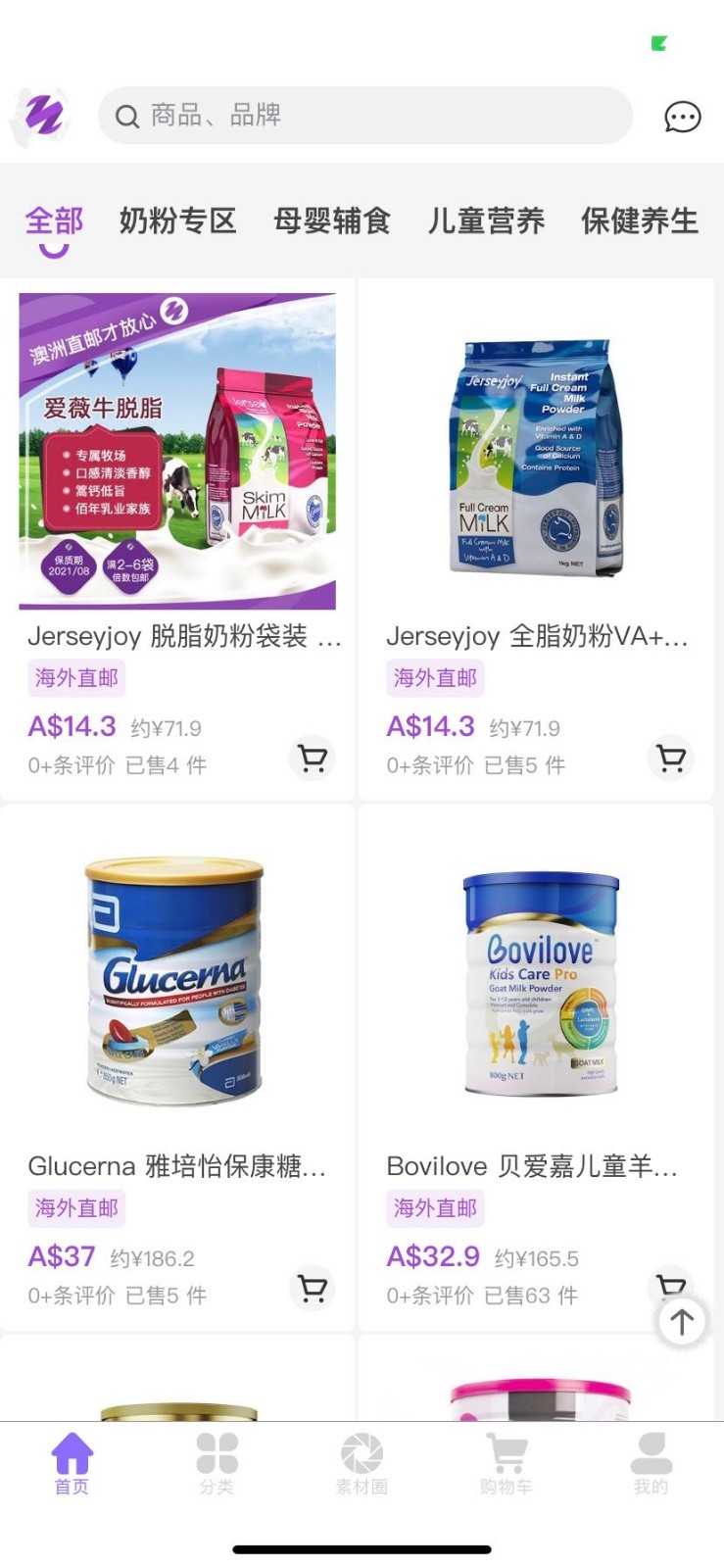724x1568 pixels.
Task: Add Jerseyjoy 全脂奶粉VA+ to the cart
Action: click(671, 758)
